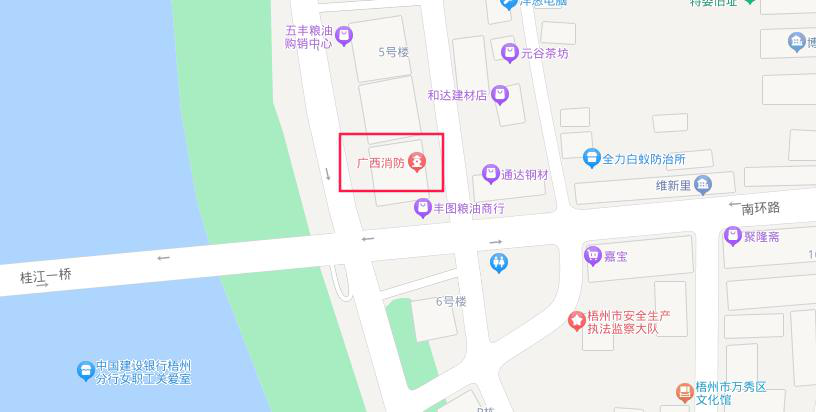Select the 通达钢材 shop marker

tap(490, 173)
